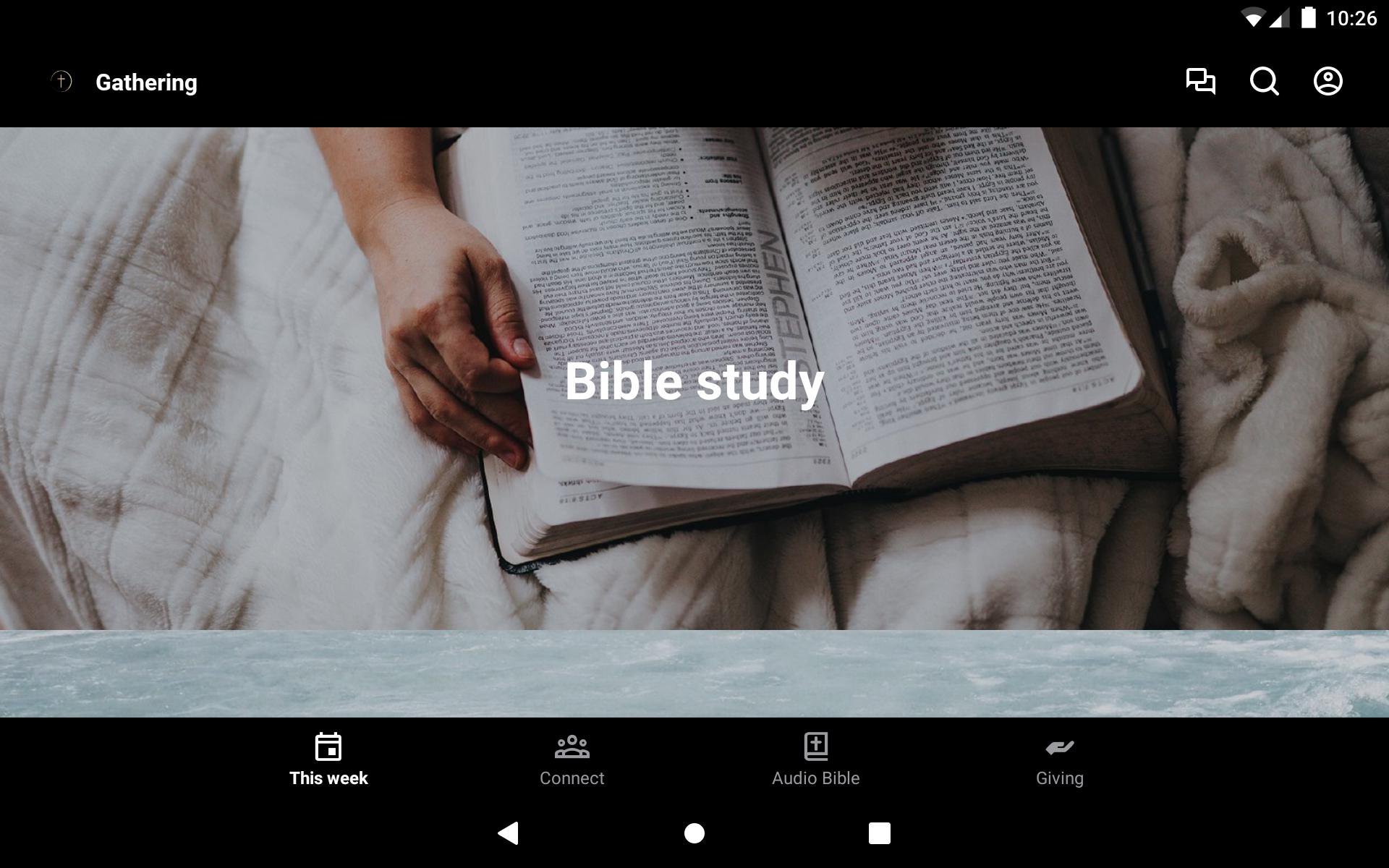
Task: Tap the system back button
Action: point(509,833)
